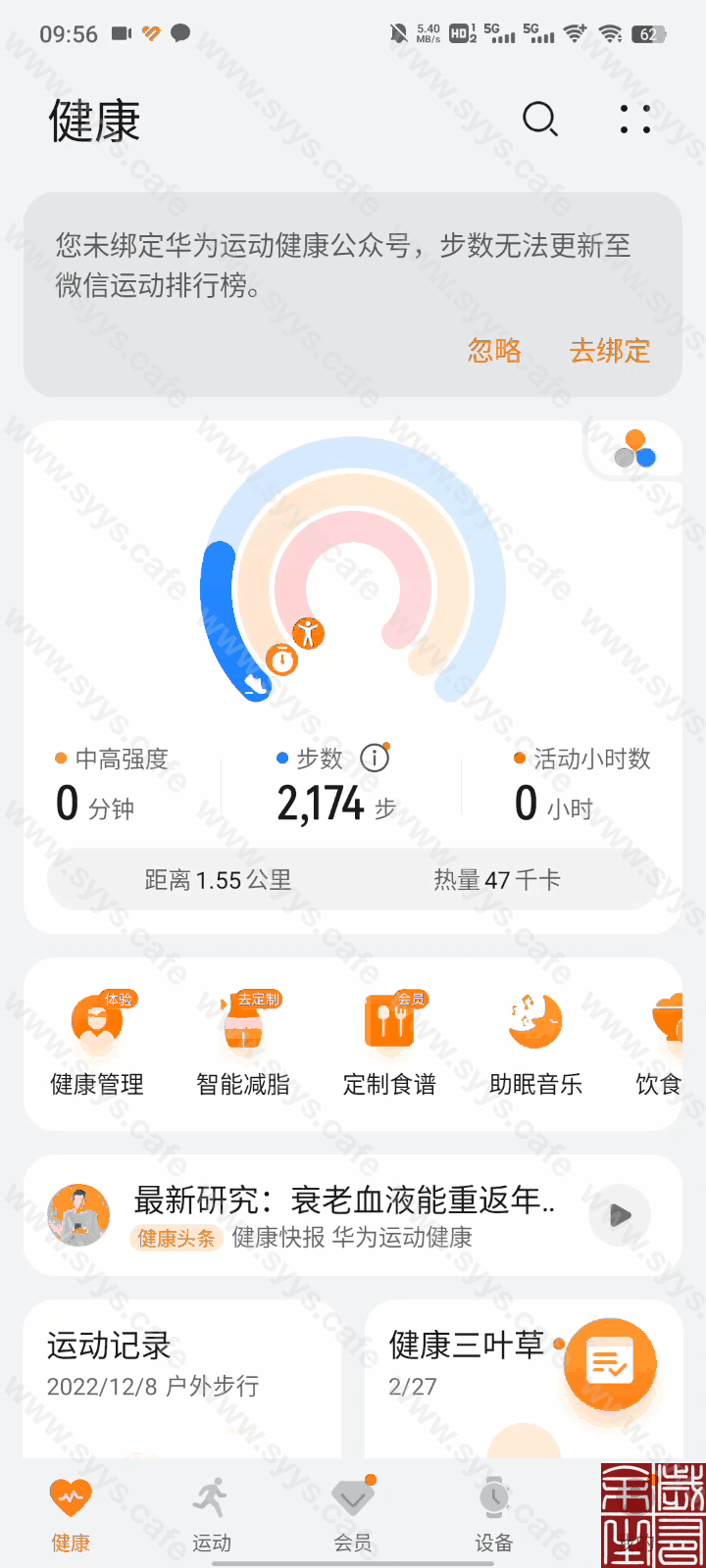Screen dimensions: 706x1568
Task: Dismiss the notice with 忽略
Action: pyautogui.click(x=494, y=352)
